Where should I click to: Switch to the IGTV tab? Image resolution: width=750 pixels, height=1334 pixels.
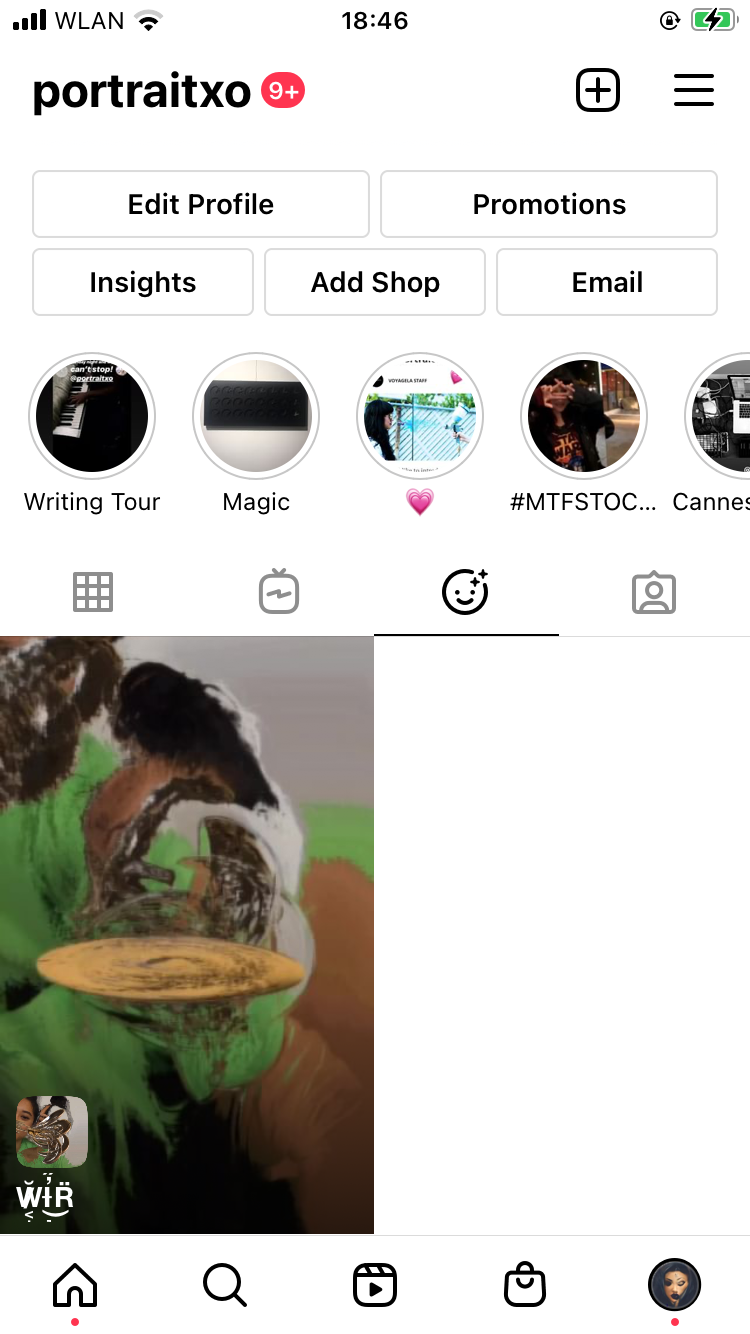tap(279, 592)
